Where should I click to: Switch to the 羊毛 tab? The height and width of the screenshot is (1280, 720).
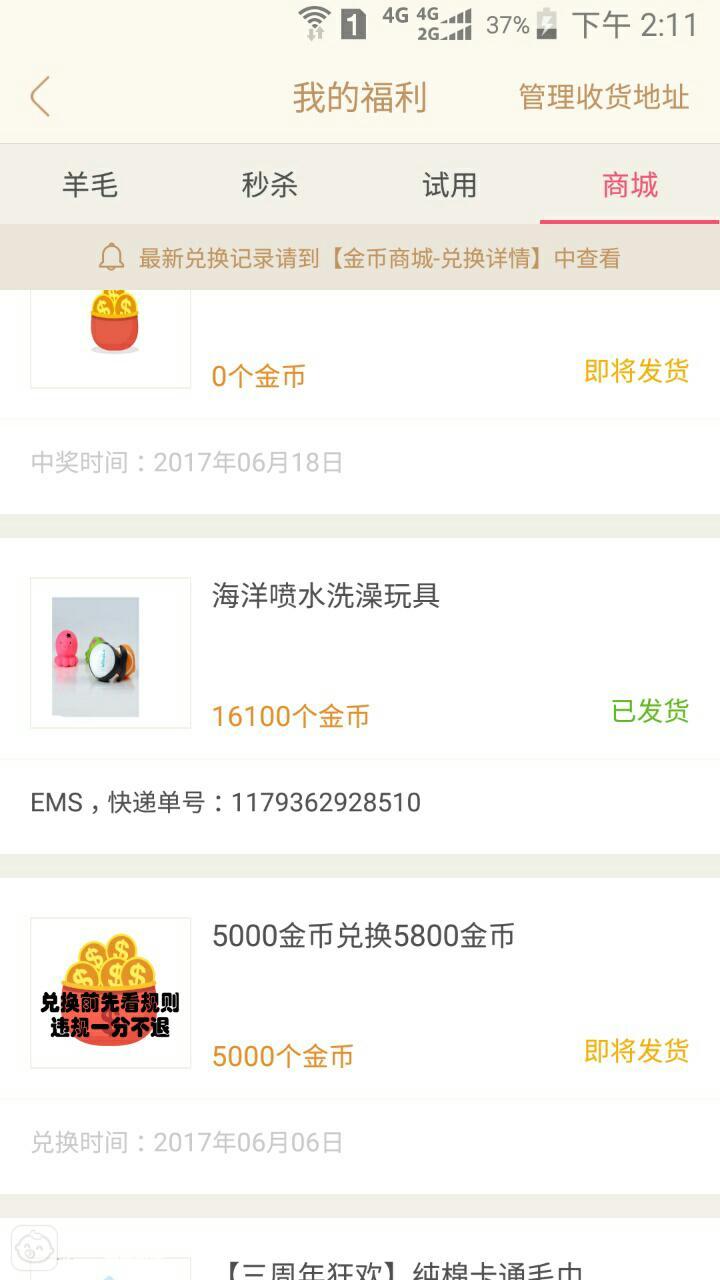point(90,185)
